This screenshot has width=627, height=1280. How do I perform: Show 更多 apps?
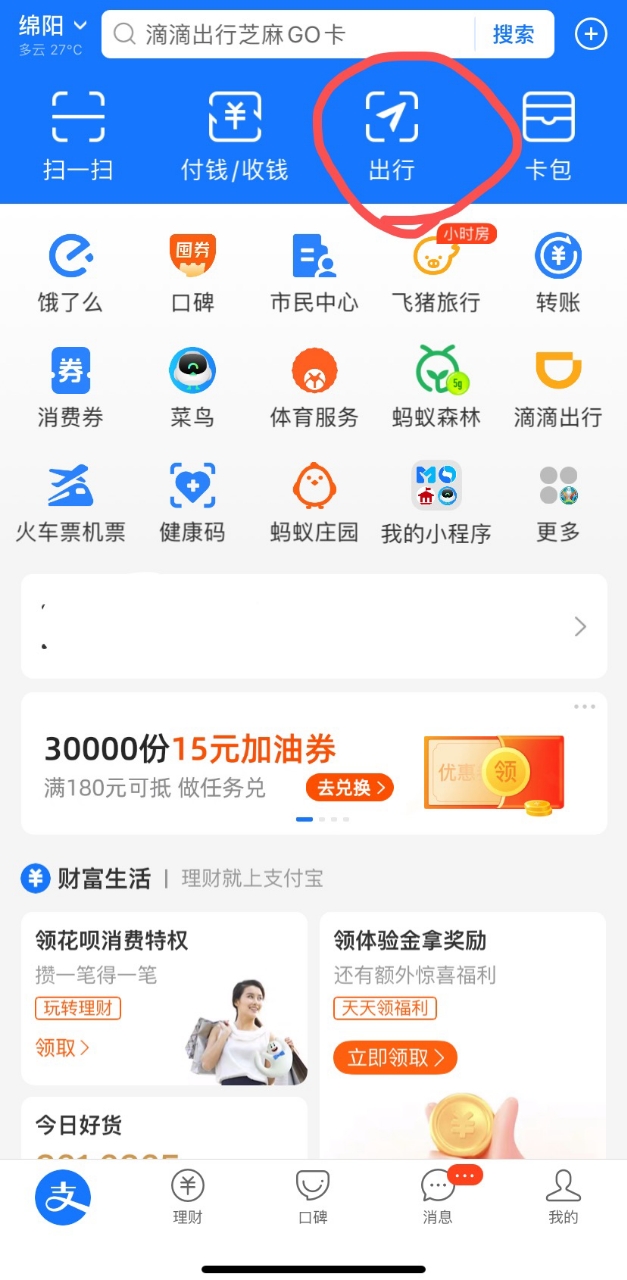pos(557,501)
